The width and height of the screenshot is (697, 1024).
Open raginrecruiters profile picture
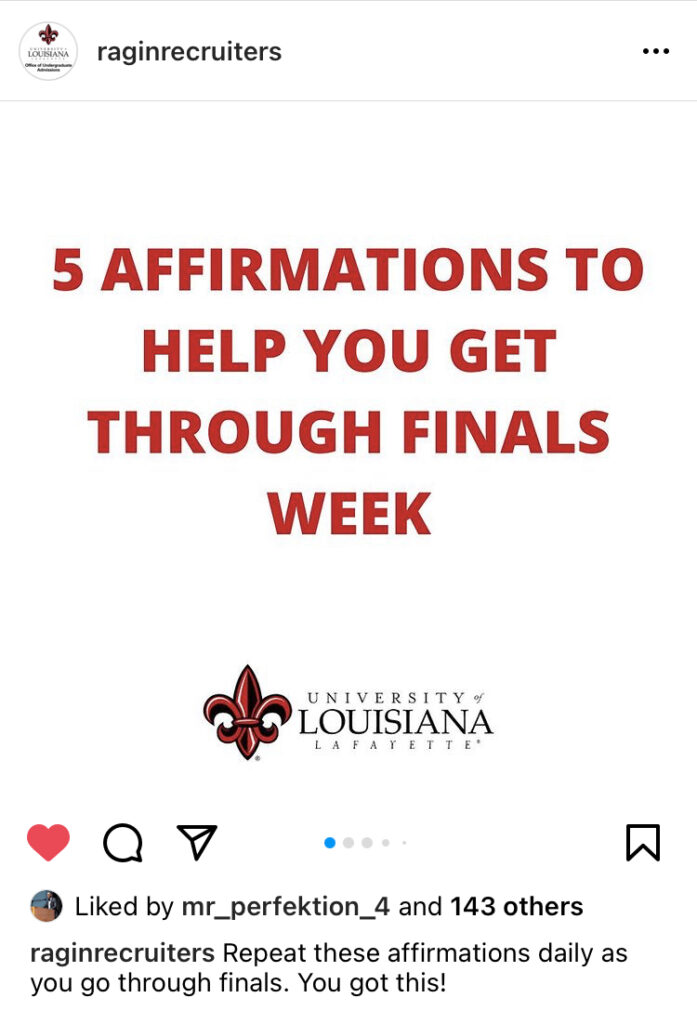click(48, 51)
